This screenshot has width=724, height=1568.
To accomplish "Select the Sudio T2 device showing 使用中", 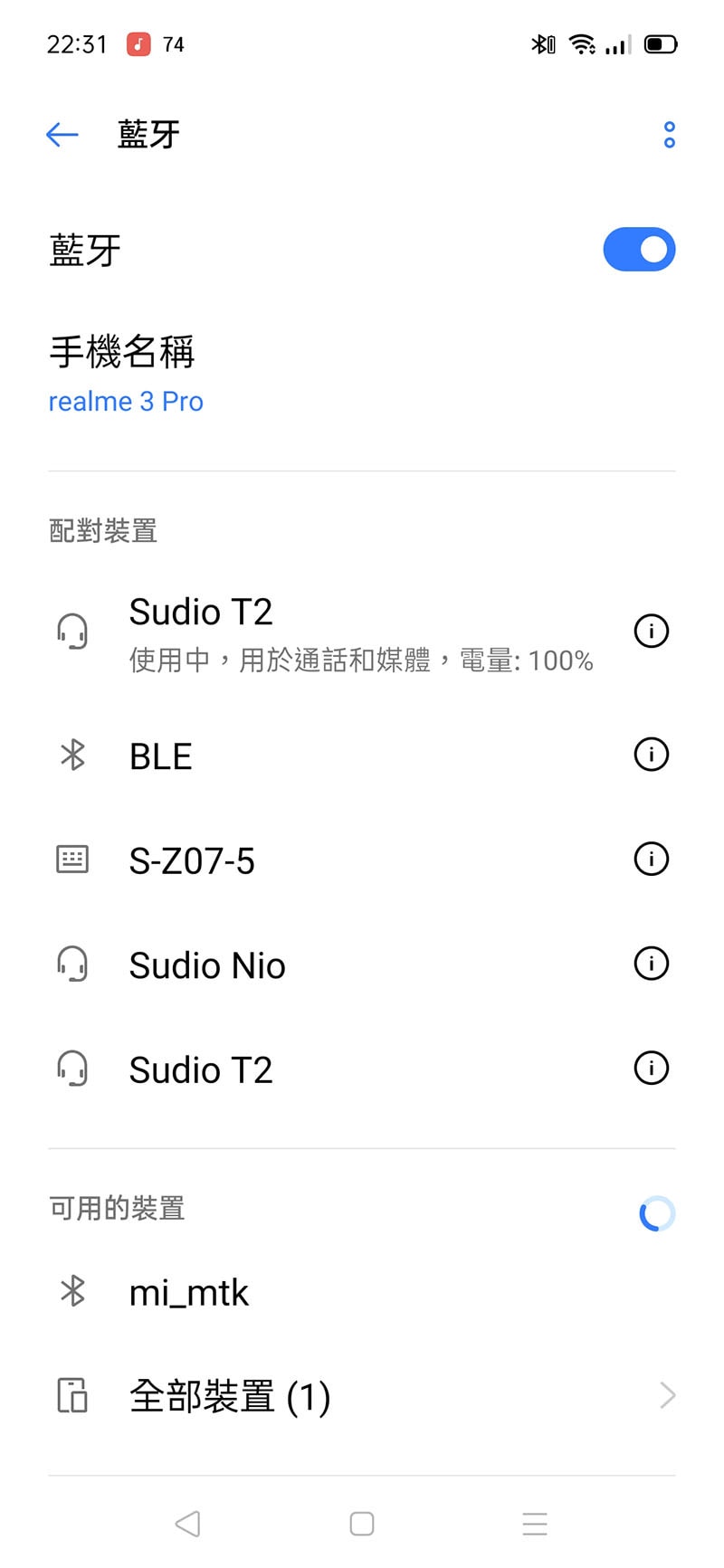I will tap(360, 632).
